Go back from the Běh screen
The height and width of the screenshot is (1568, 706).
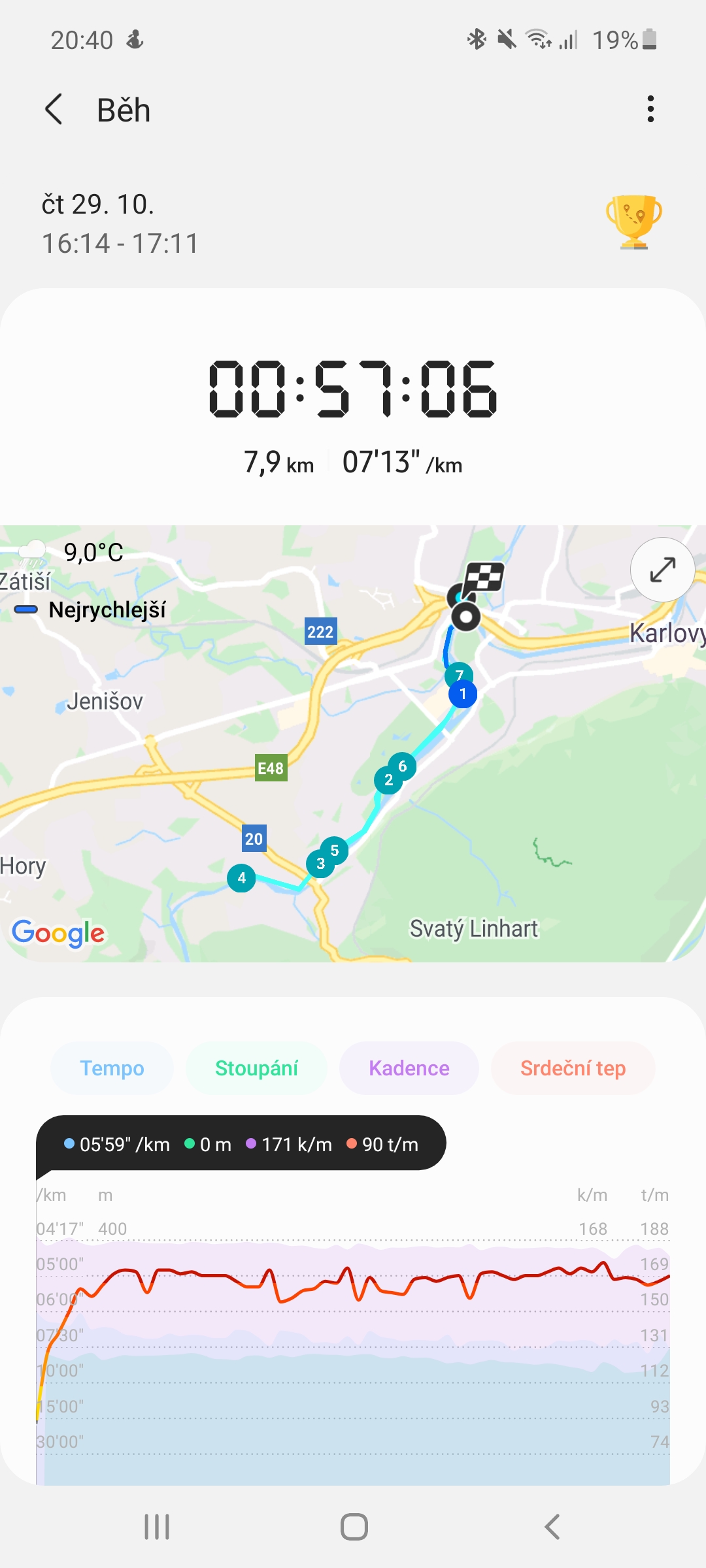click(x=54, y=109)
